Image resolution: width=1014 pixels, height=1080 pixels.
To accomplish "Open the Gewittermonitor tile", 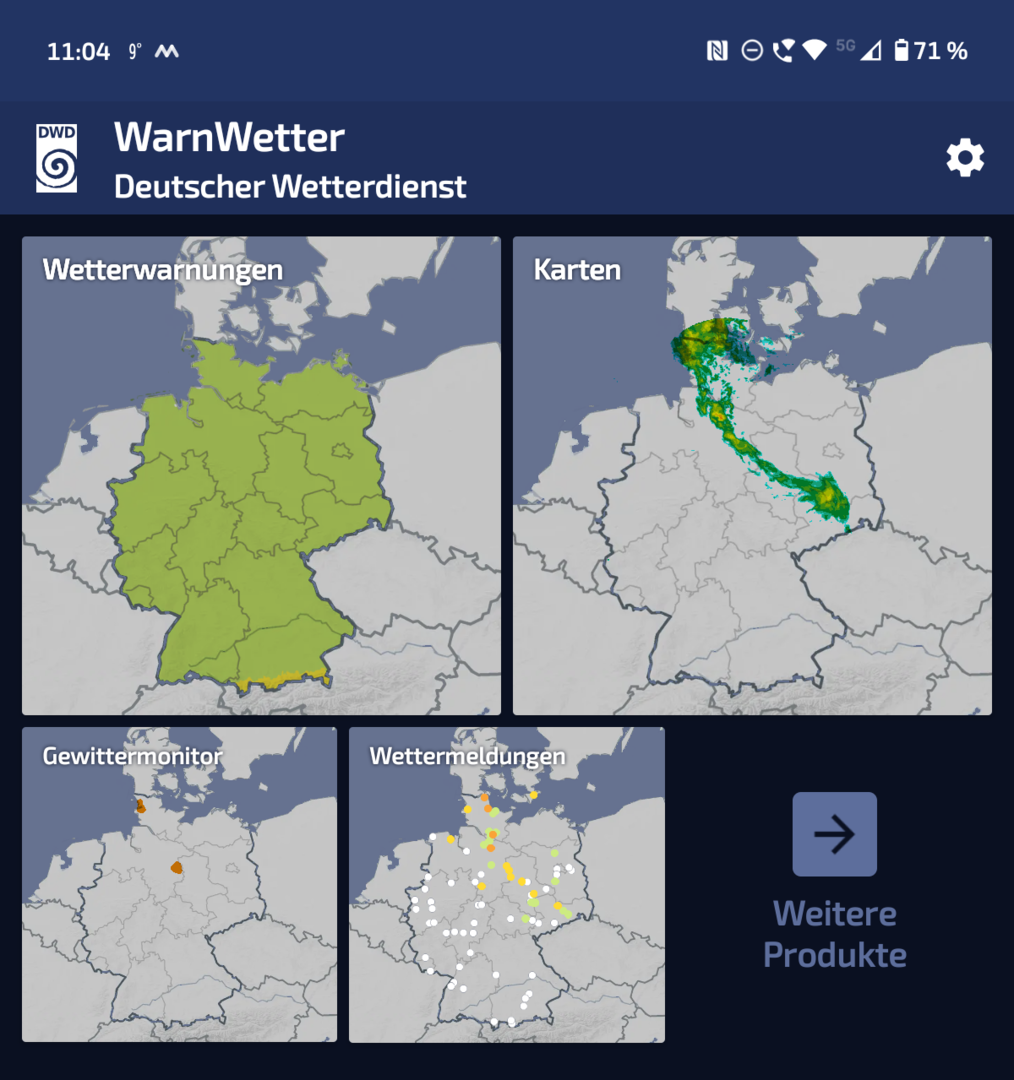I will [x=179, y=885].
